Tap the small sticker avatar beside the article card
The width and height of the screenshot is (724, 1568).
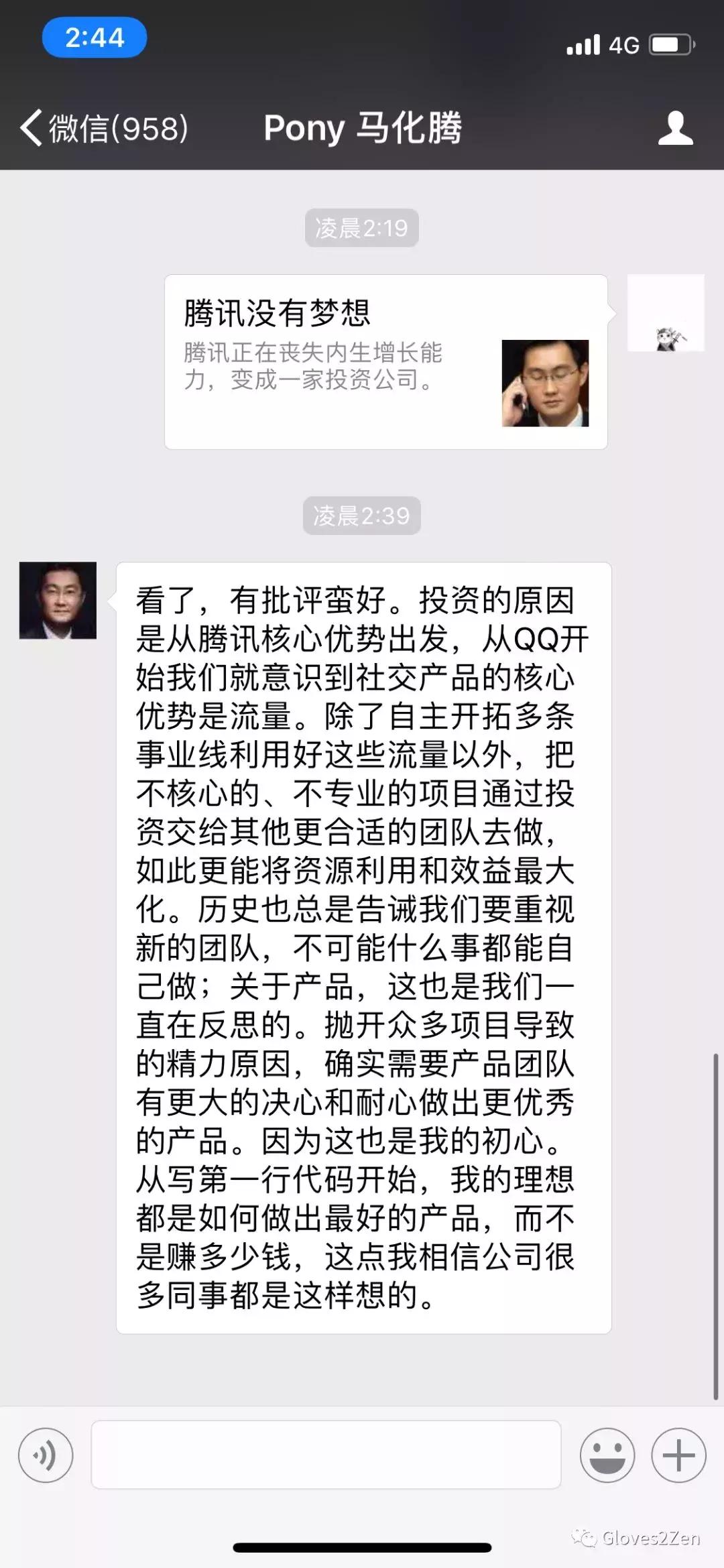(x=666, y=312)
